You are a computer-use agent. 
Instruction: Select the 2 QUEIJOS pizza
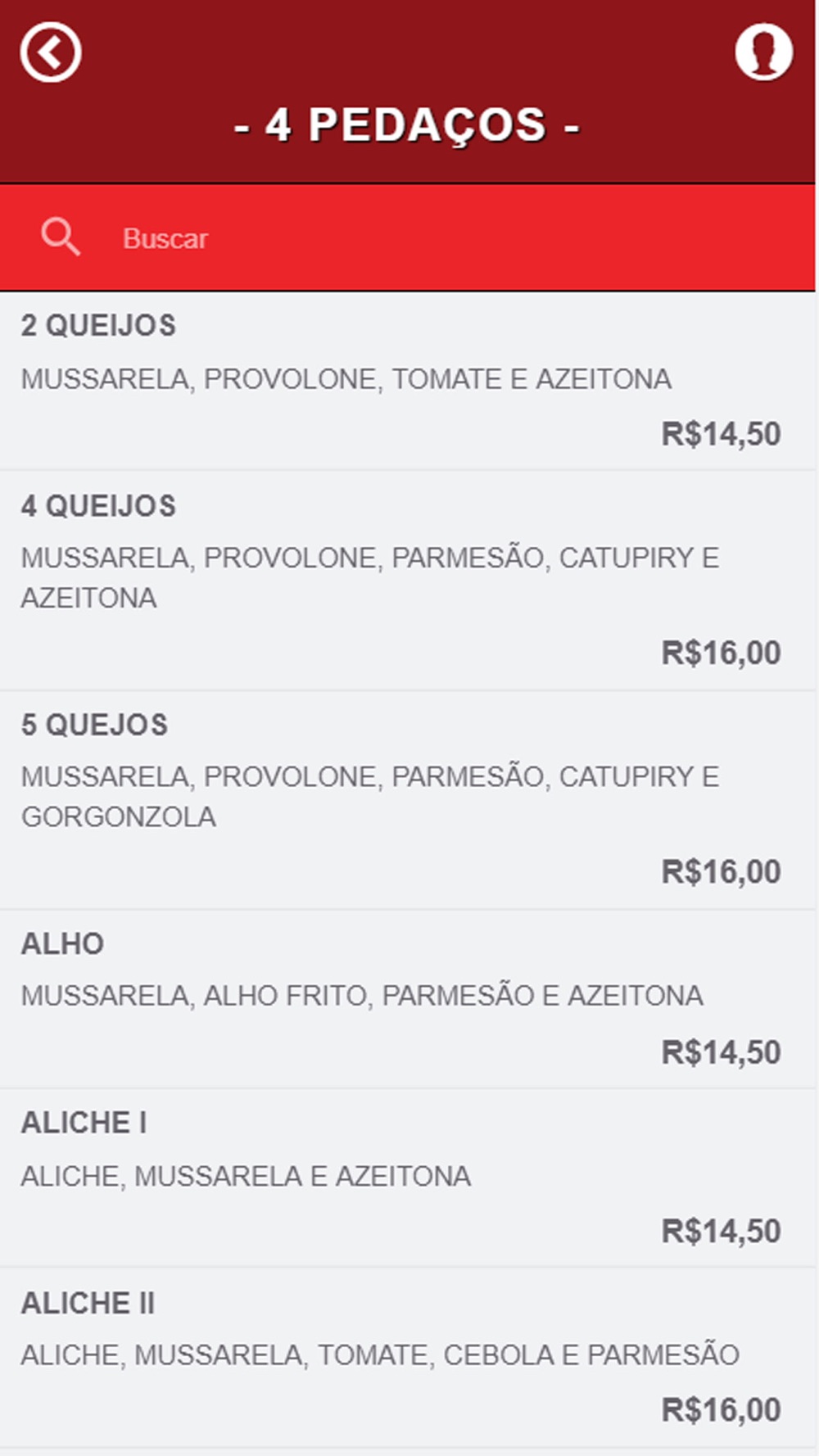click(x=408, y=381)
